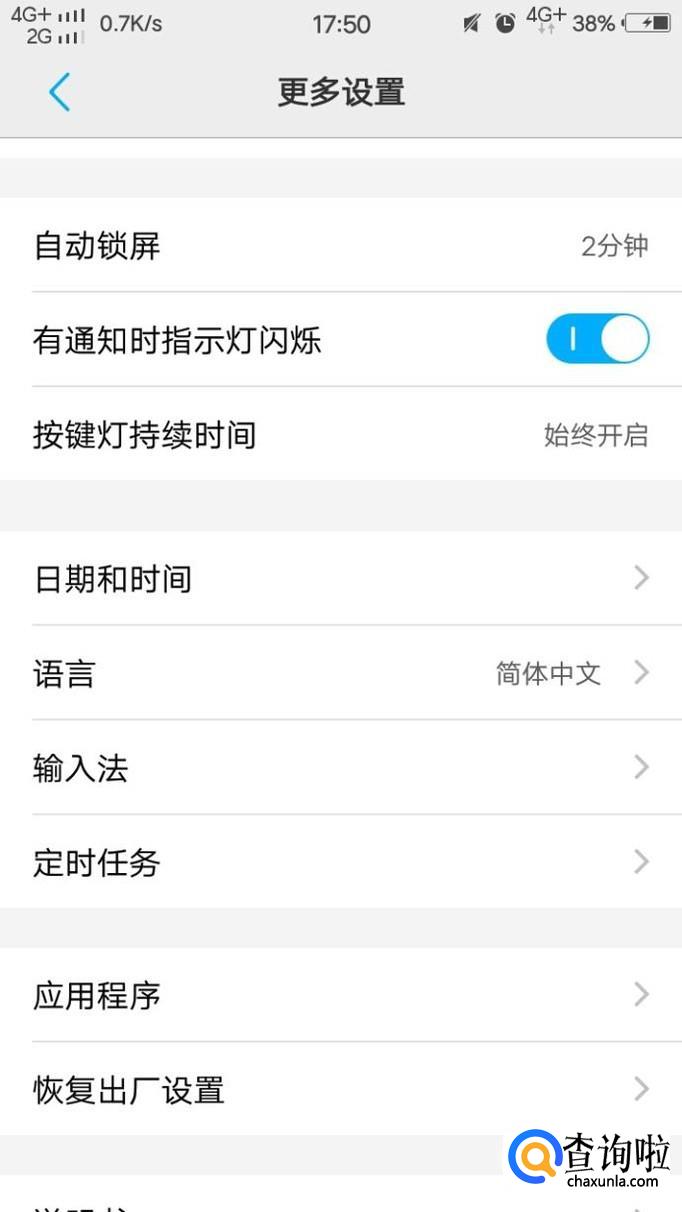Open 定时任务 settings
The image size is (682, 1212).
pyautogui.click(x=340, y=862)
